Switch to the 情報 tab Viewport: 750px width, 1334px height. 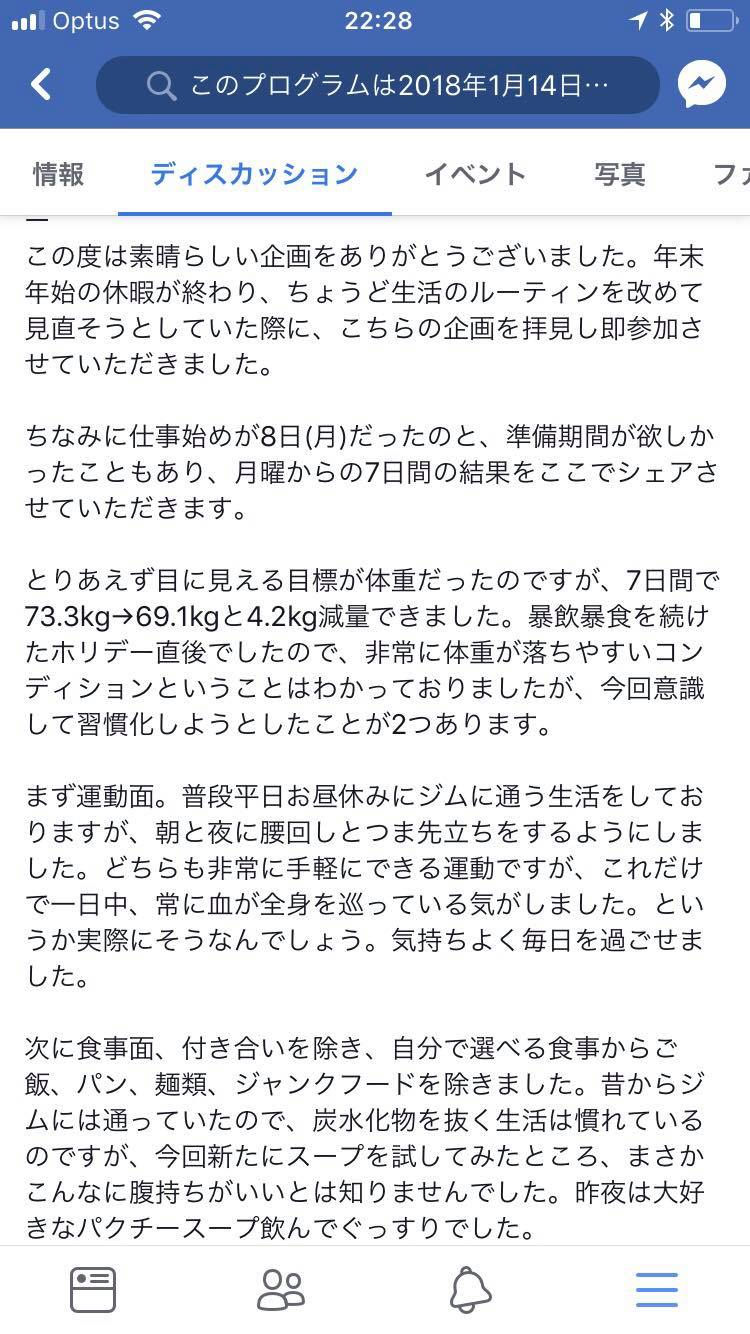58,174
